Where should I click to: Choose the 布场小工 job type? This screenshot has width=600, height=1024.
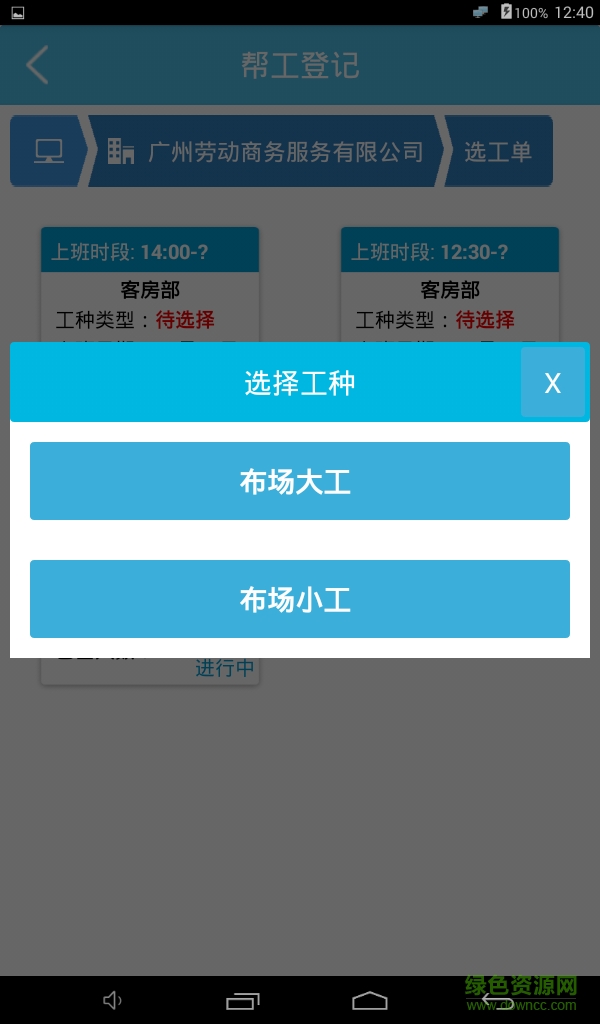click(300, 599)
